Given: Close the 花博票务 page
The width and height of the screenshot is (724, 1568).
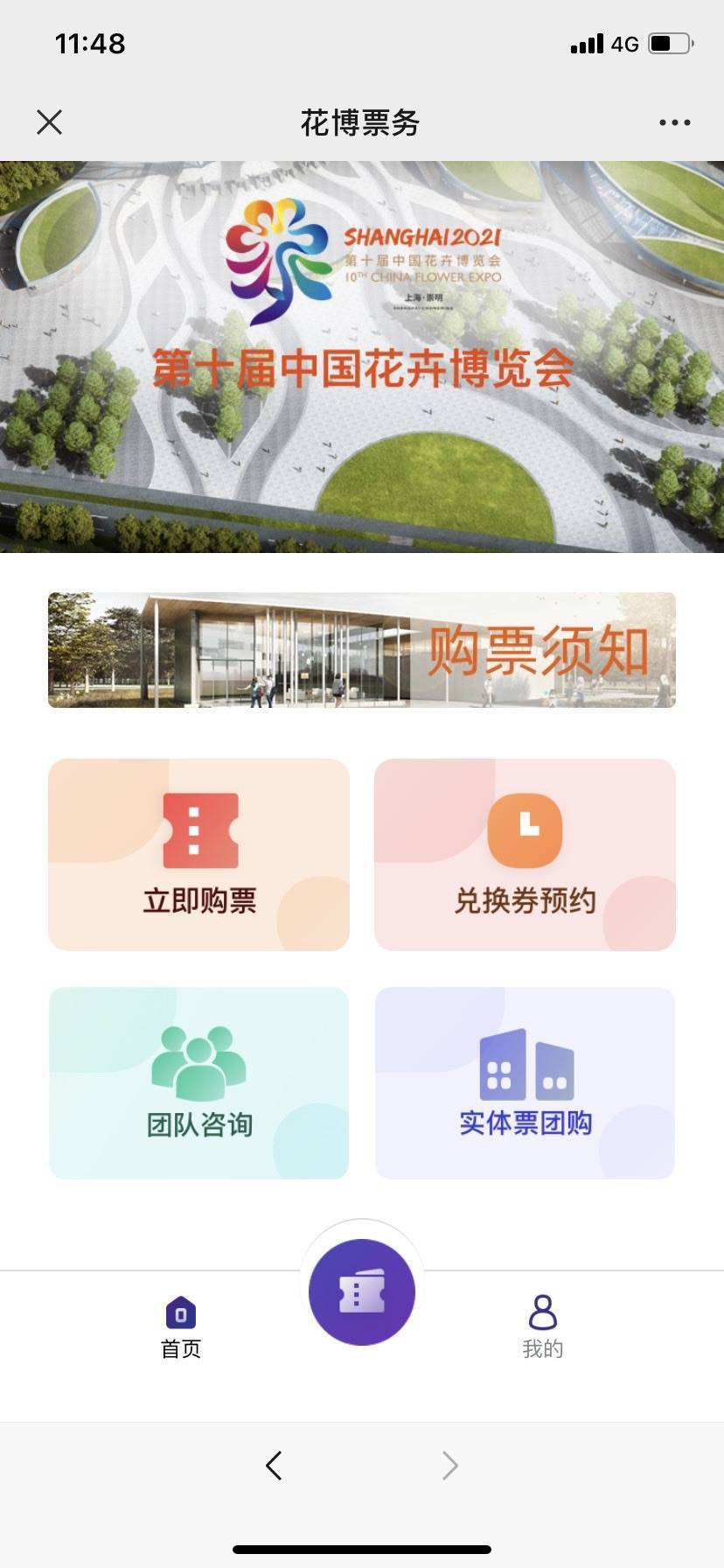Looking at the screenshot, I should (50, 122).
